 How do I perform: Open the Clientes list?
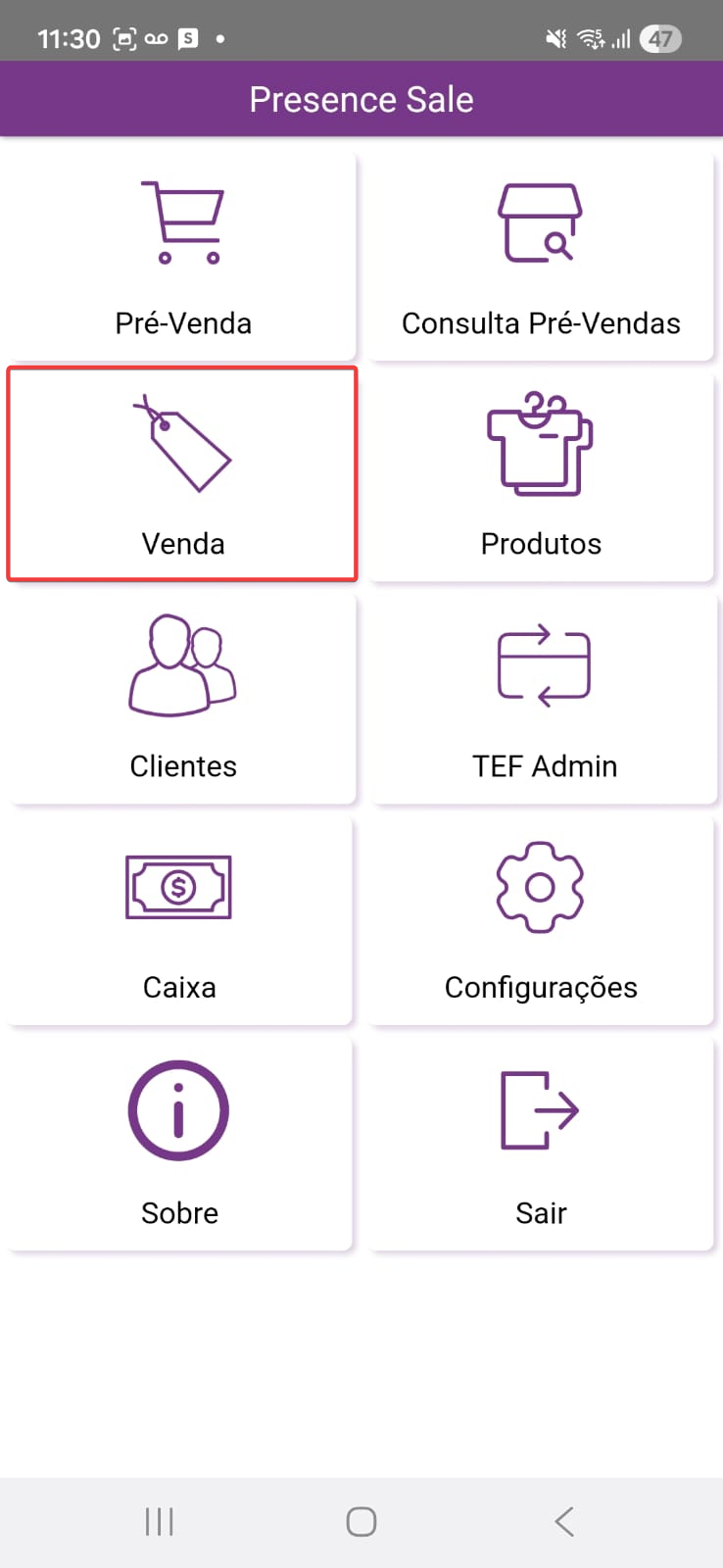click(x=182, y=696)
